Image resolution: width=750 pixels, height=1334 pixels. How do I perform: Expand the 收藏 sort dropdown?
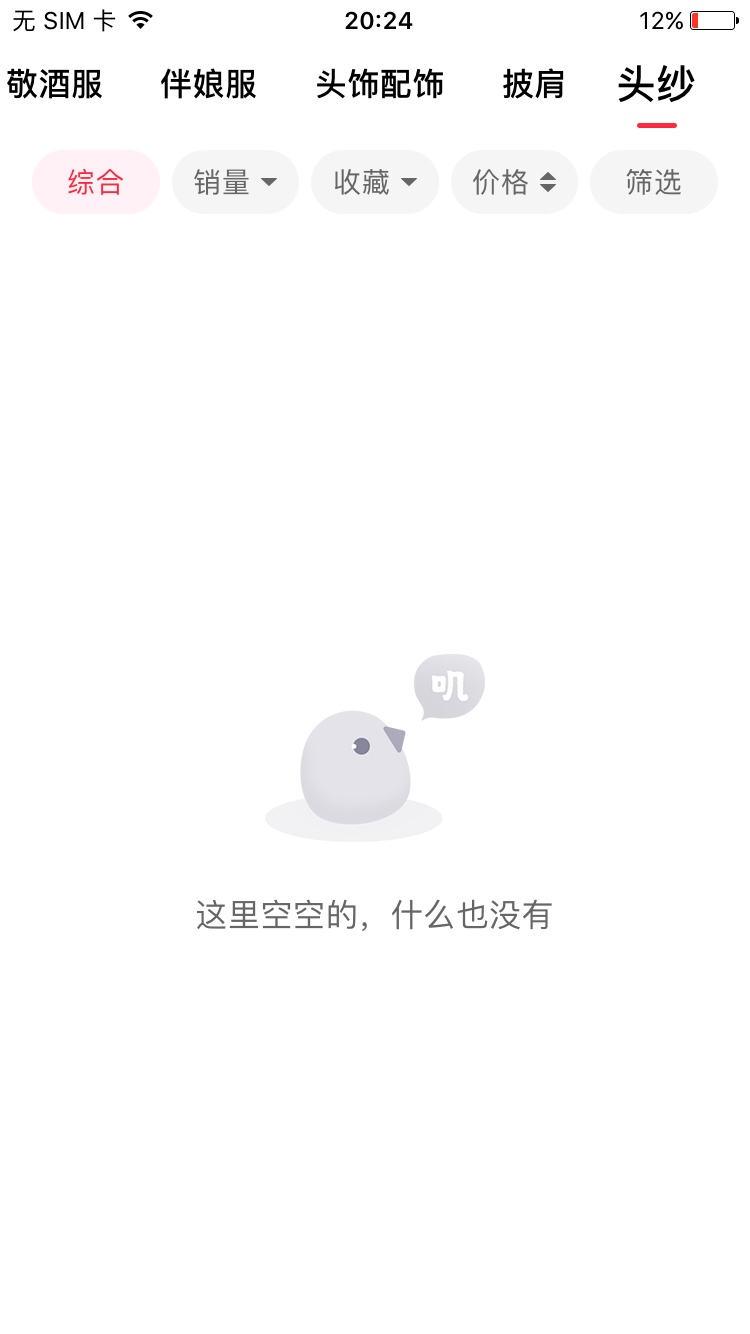coord(375,182)
